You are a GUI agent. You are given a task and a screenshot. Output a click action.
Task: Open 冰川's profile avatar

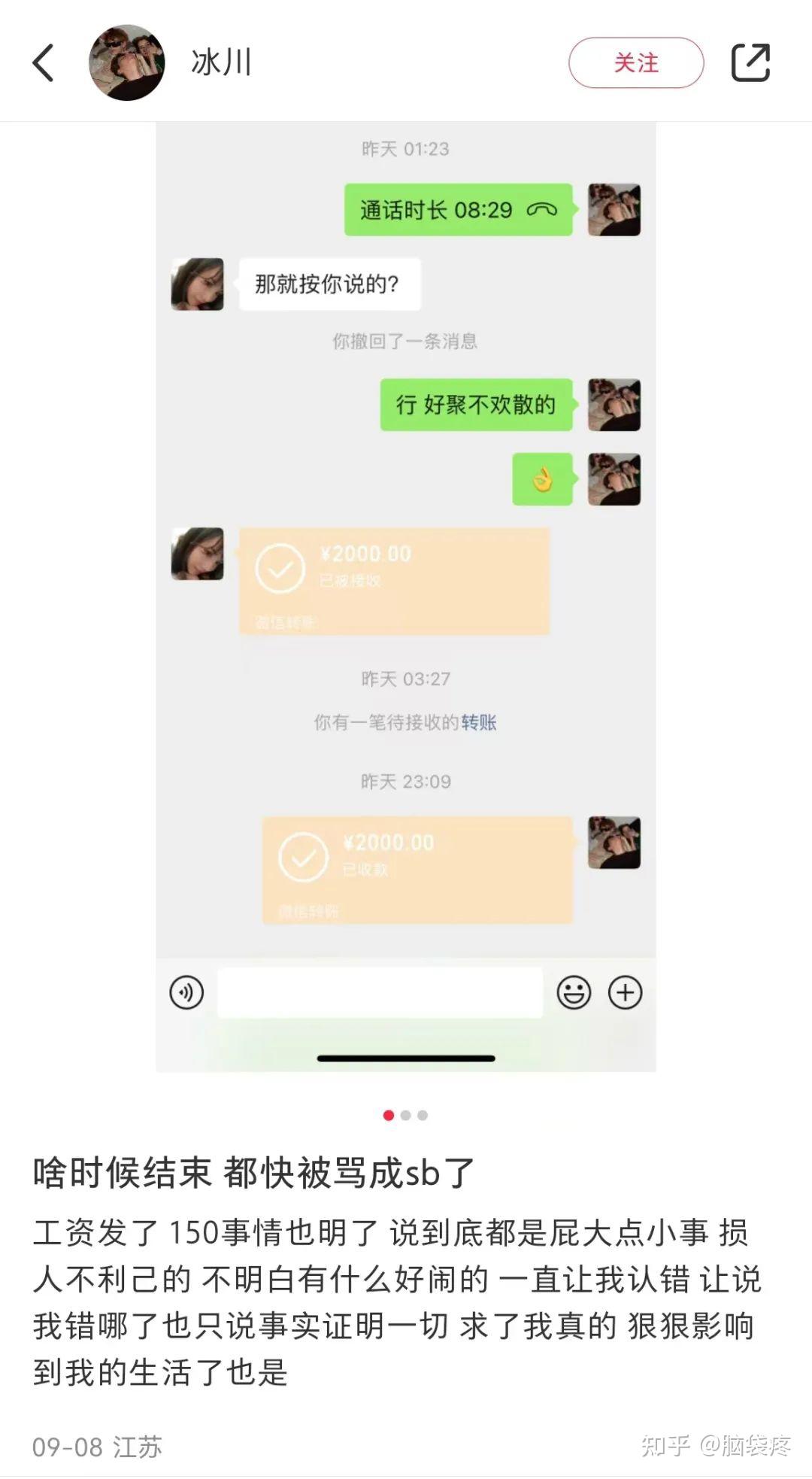point(126,62)
